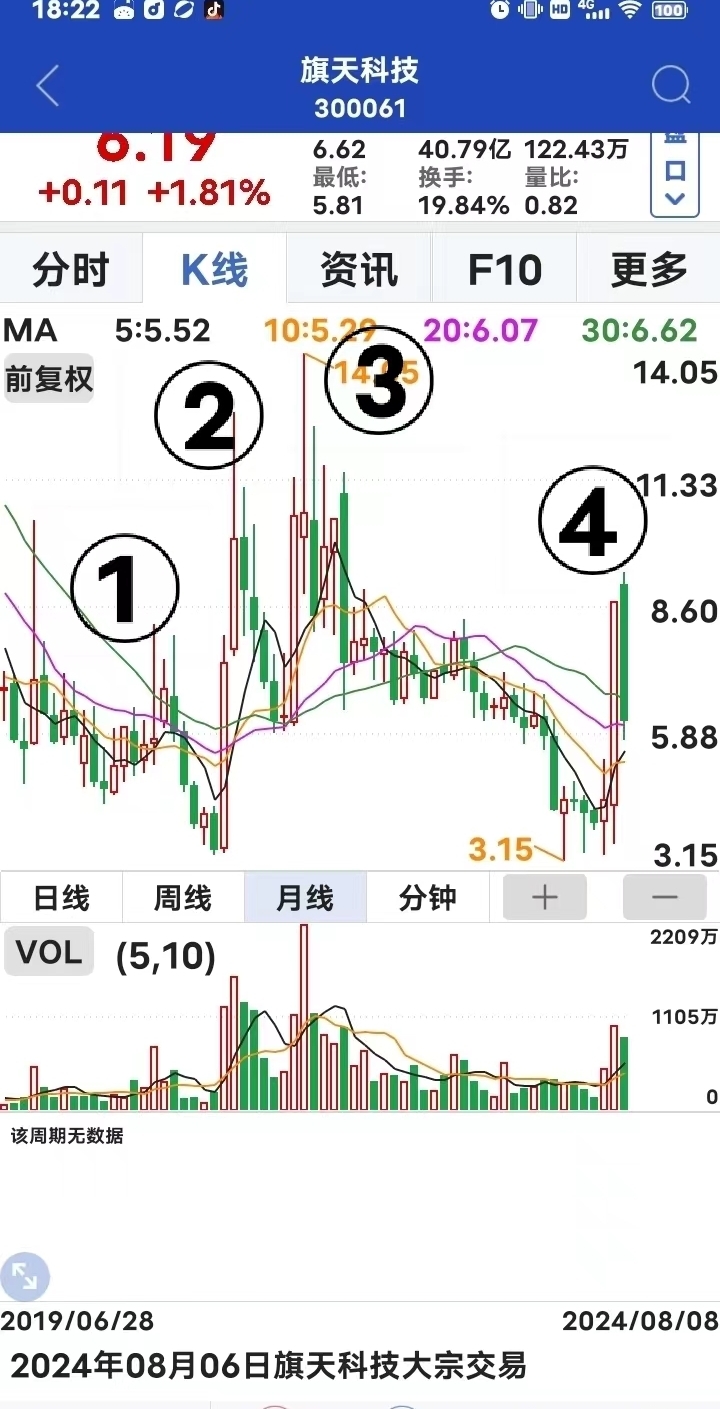Viewport: 720px width, 1409px height.
Task: Switch chart to 日线 period
Action: click(62, 897)
